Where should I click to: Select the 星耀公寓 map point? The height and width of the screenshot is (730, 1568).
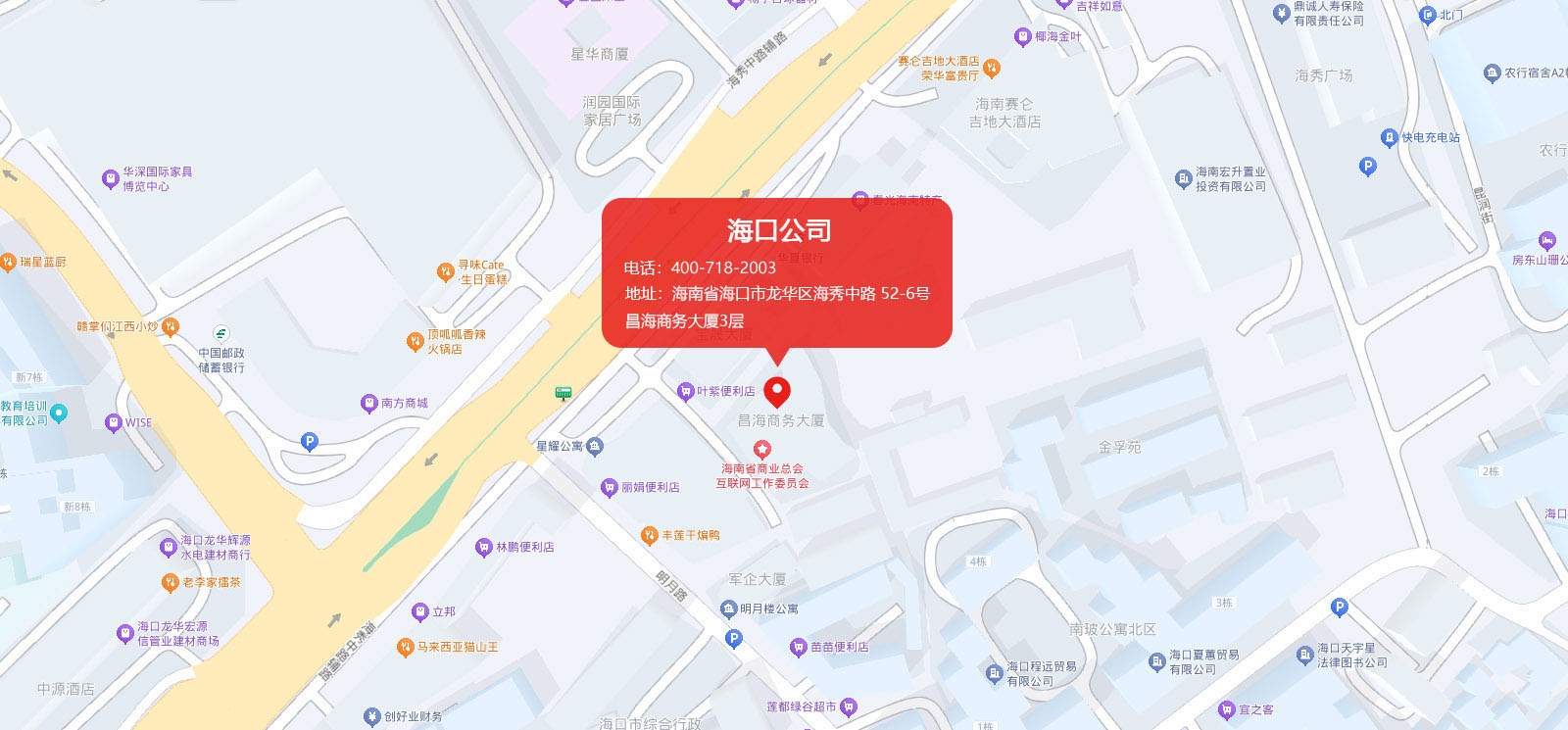click(594, 446)
